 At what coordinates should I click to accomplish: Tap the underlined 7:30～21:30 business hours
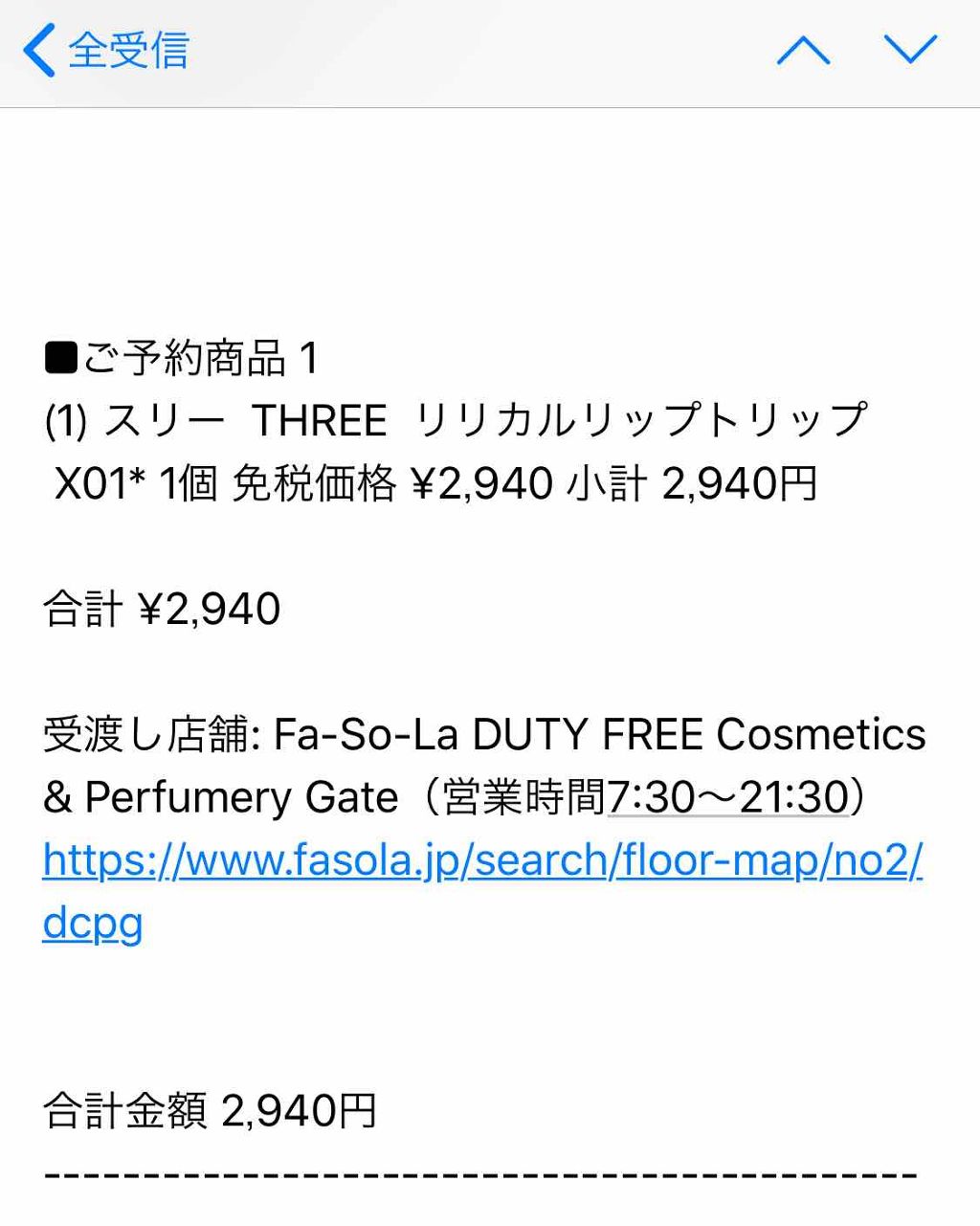point(728,797)
